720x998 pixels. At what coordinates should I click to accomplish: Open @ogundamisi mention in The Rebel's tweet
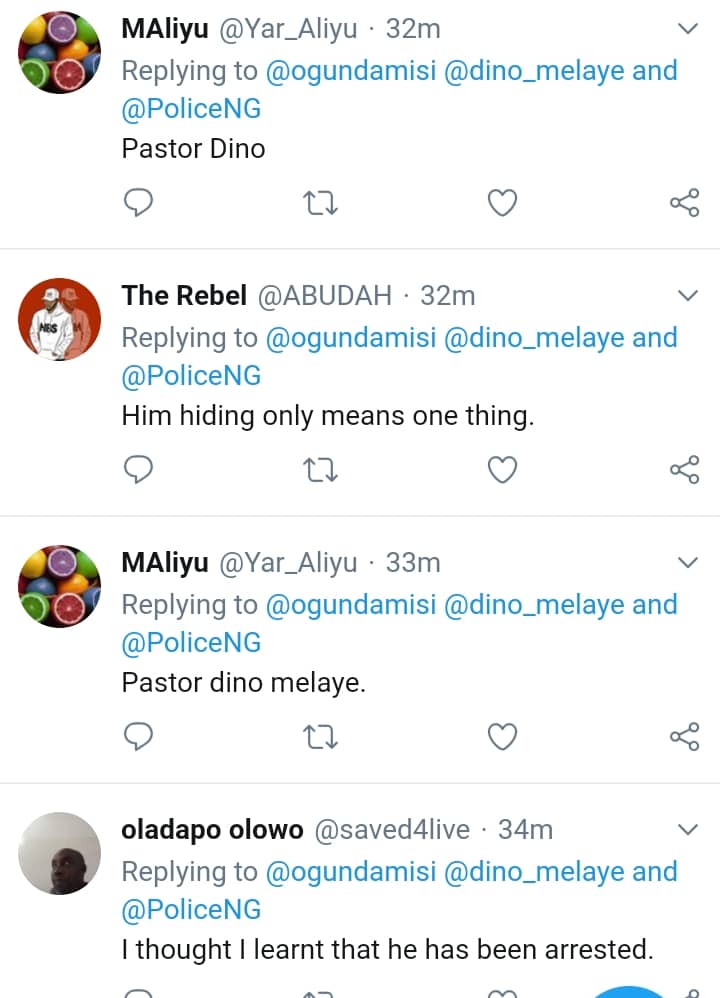[x=350, y=338]
